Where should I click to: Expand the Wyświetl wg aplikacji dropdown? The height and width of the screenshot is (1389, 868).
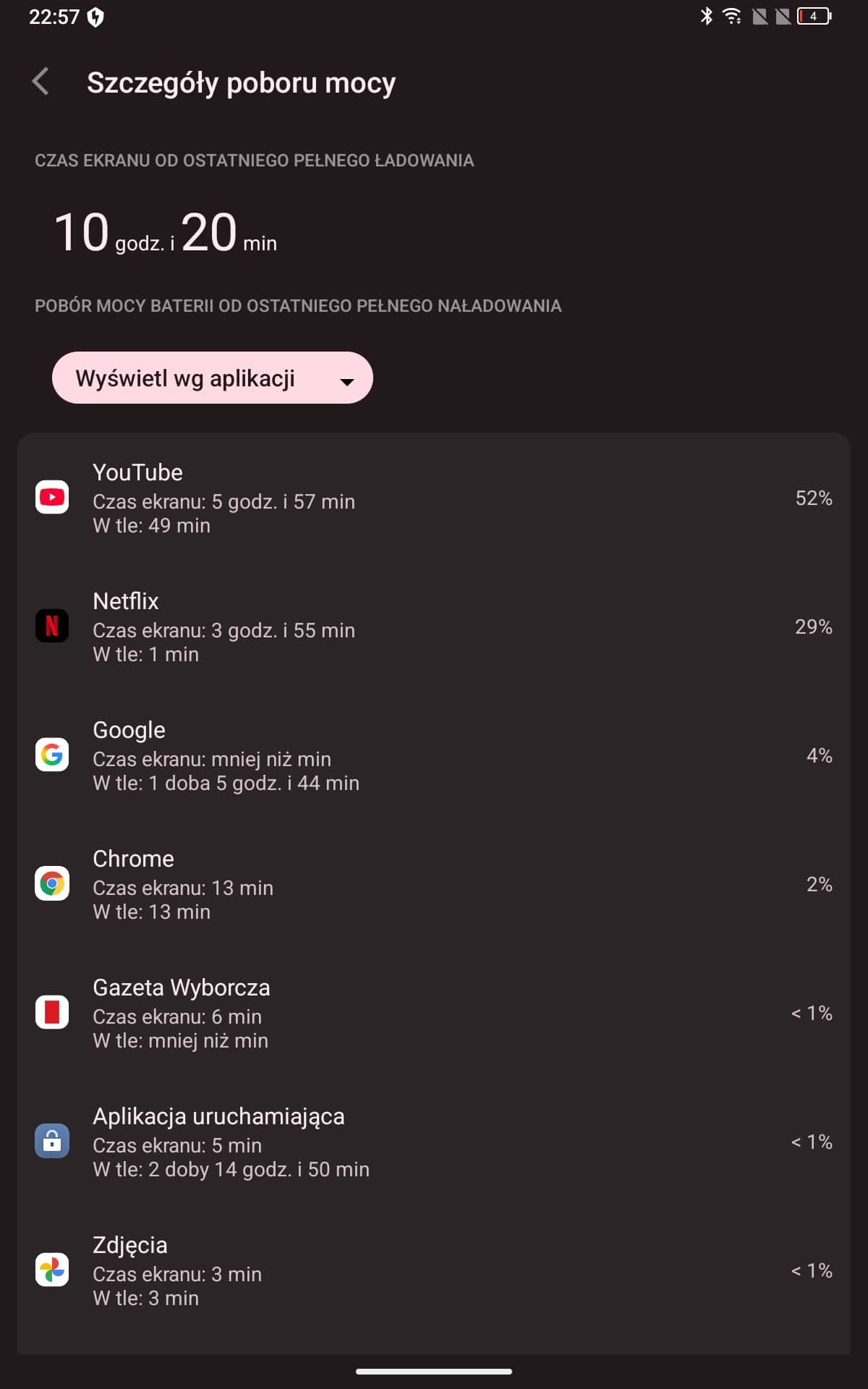tap(213, 378)
